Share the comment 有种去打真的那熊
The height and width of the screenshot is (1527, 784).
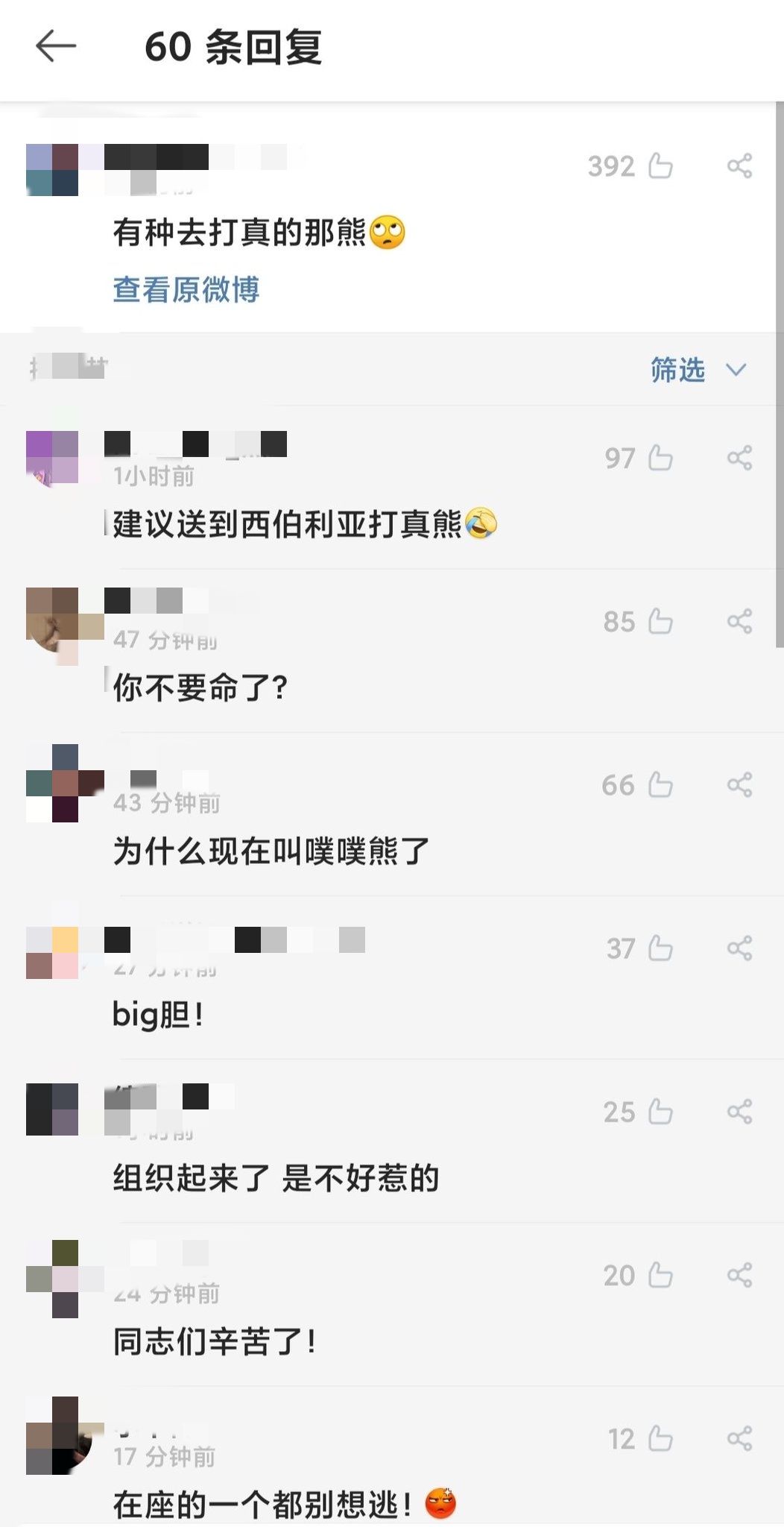(x=739, y=166)
